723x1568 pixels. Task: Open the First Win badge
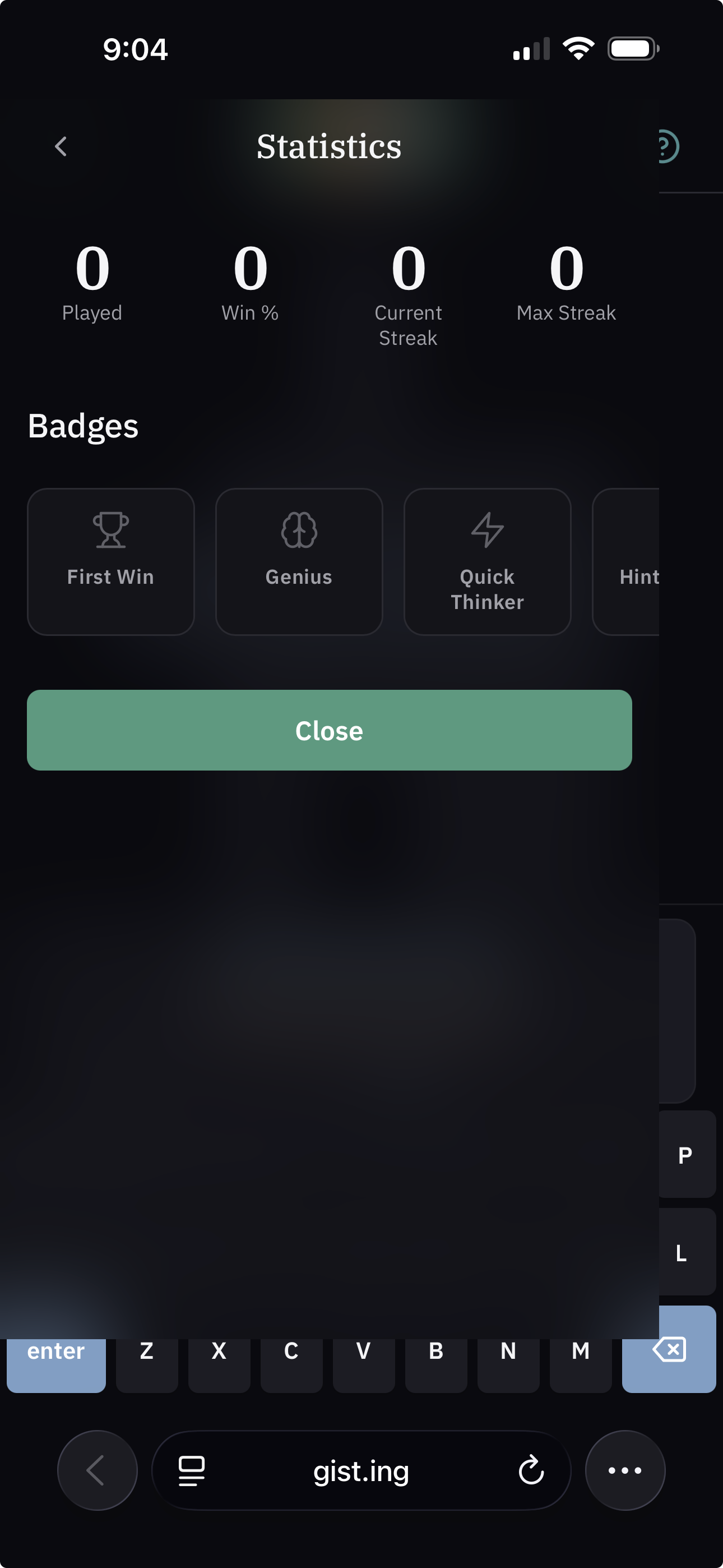(111, 561)
